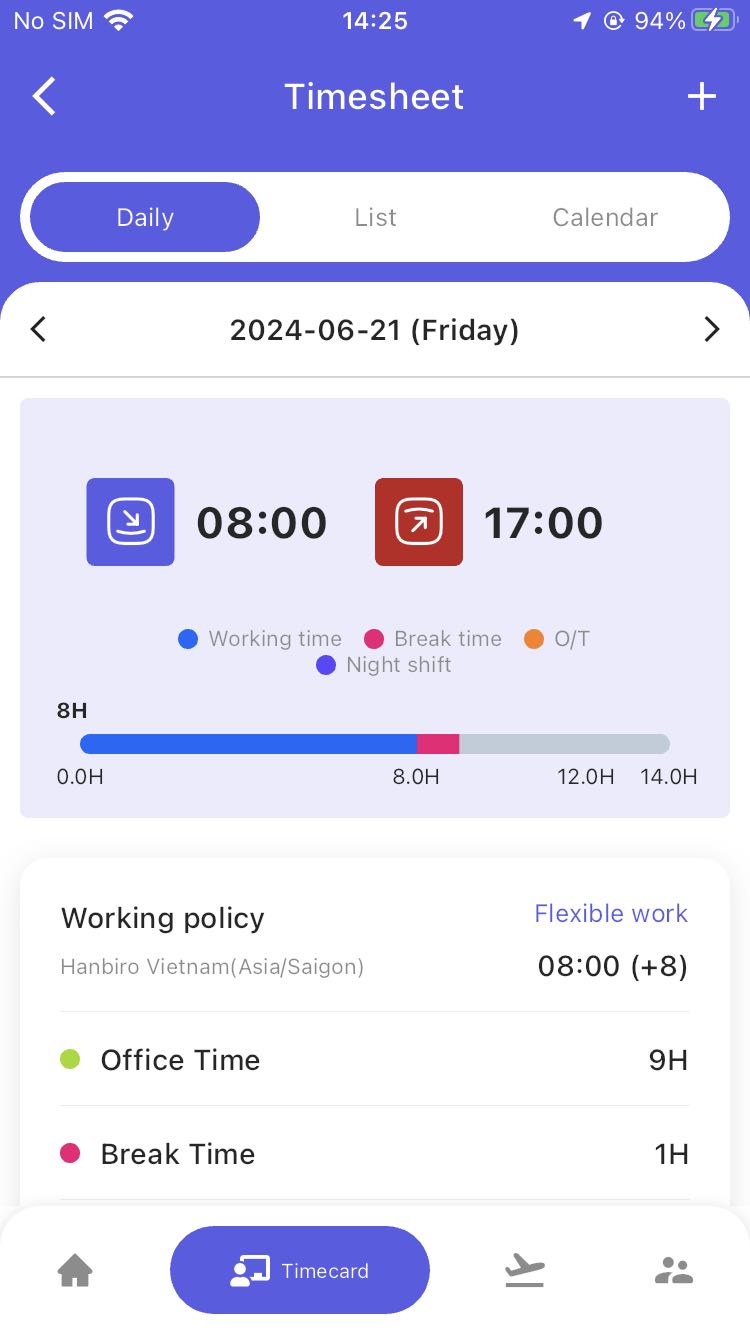Go back from the Timesheet screen
This screenshot has width=750, height=1334.
pos(44,97)
